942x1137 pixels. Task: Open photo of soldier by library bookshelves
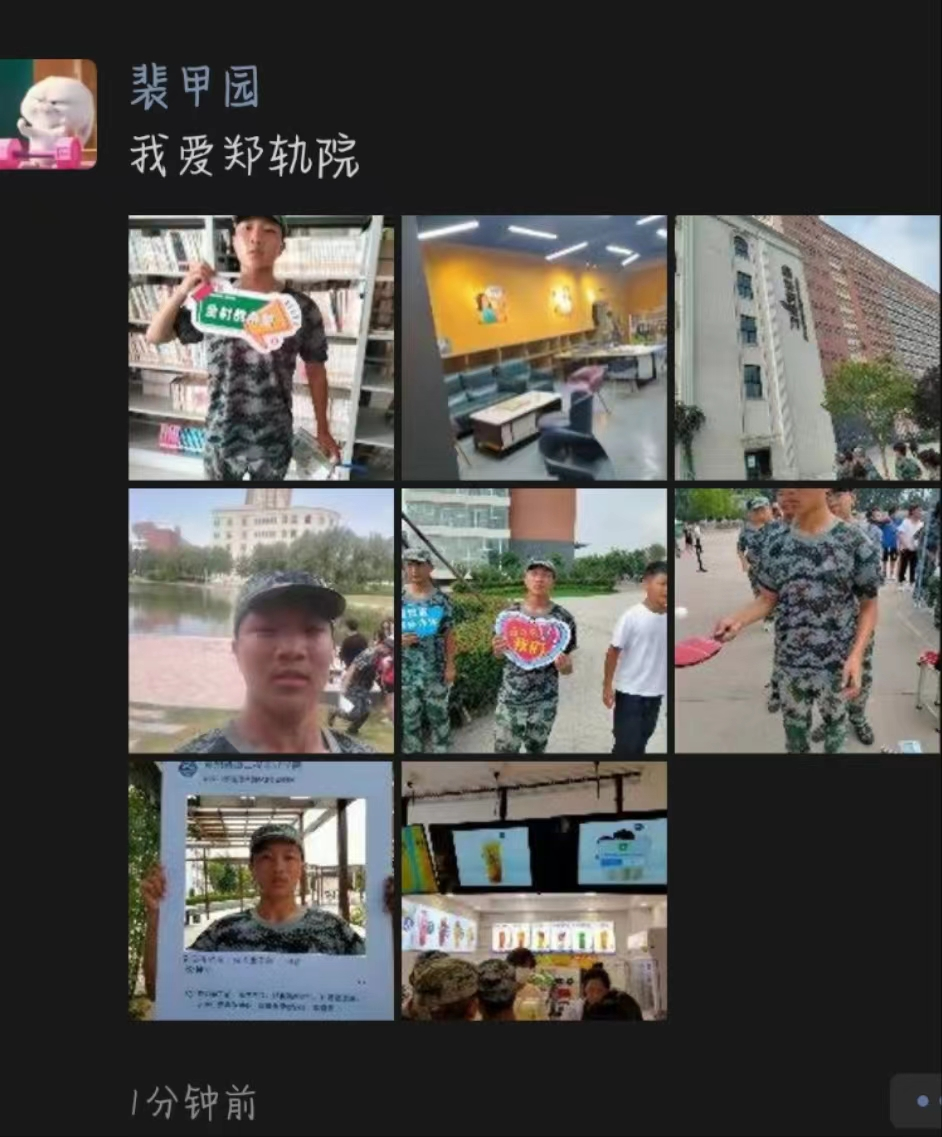pos(261,348)
